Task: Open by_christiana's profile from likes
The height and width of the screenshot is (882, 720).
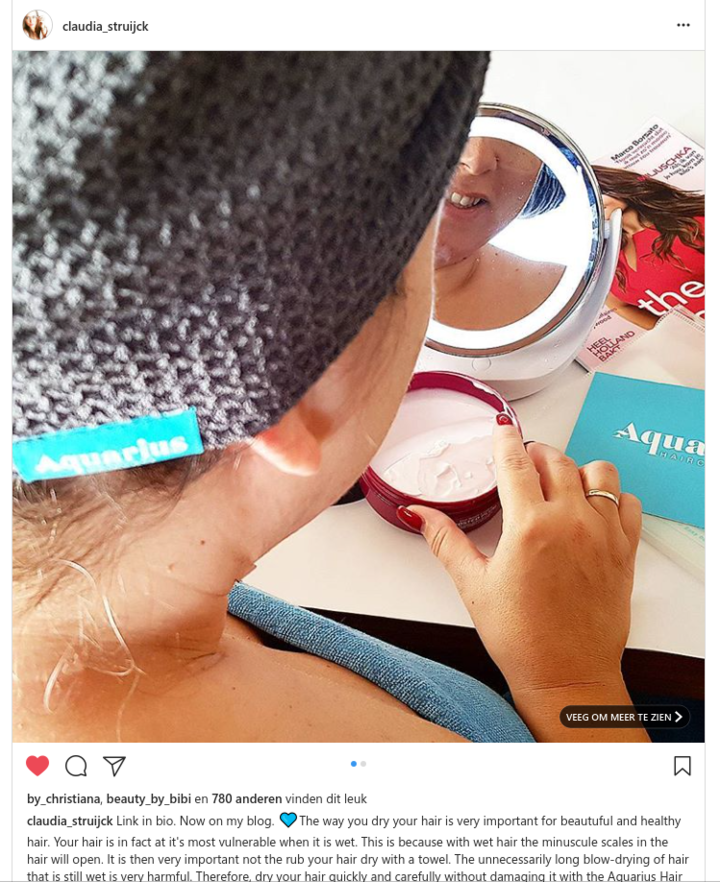Action: pos(62,799)
